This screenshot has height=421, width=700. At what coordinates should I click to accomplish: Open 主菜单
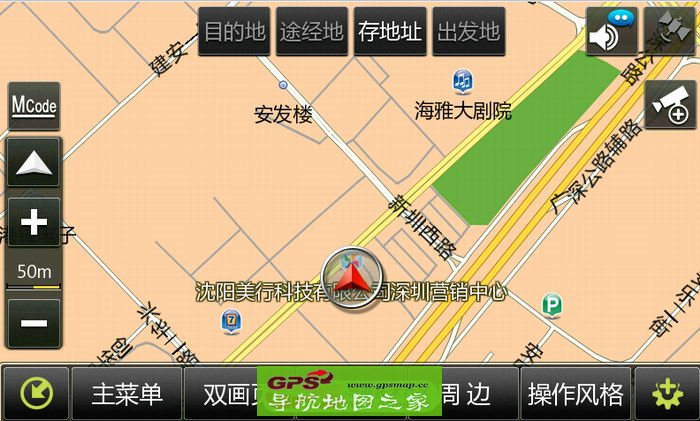click(x=126, y=394)
